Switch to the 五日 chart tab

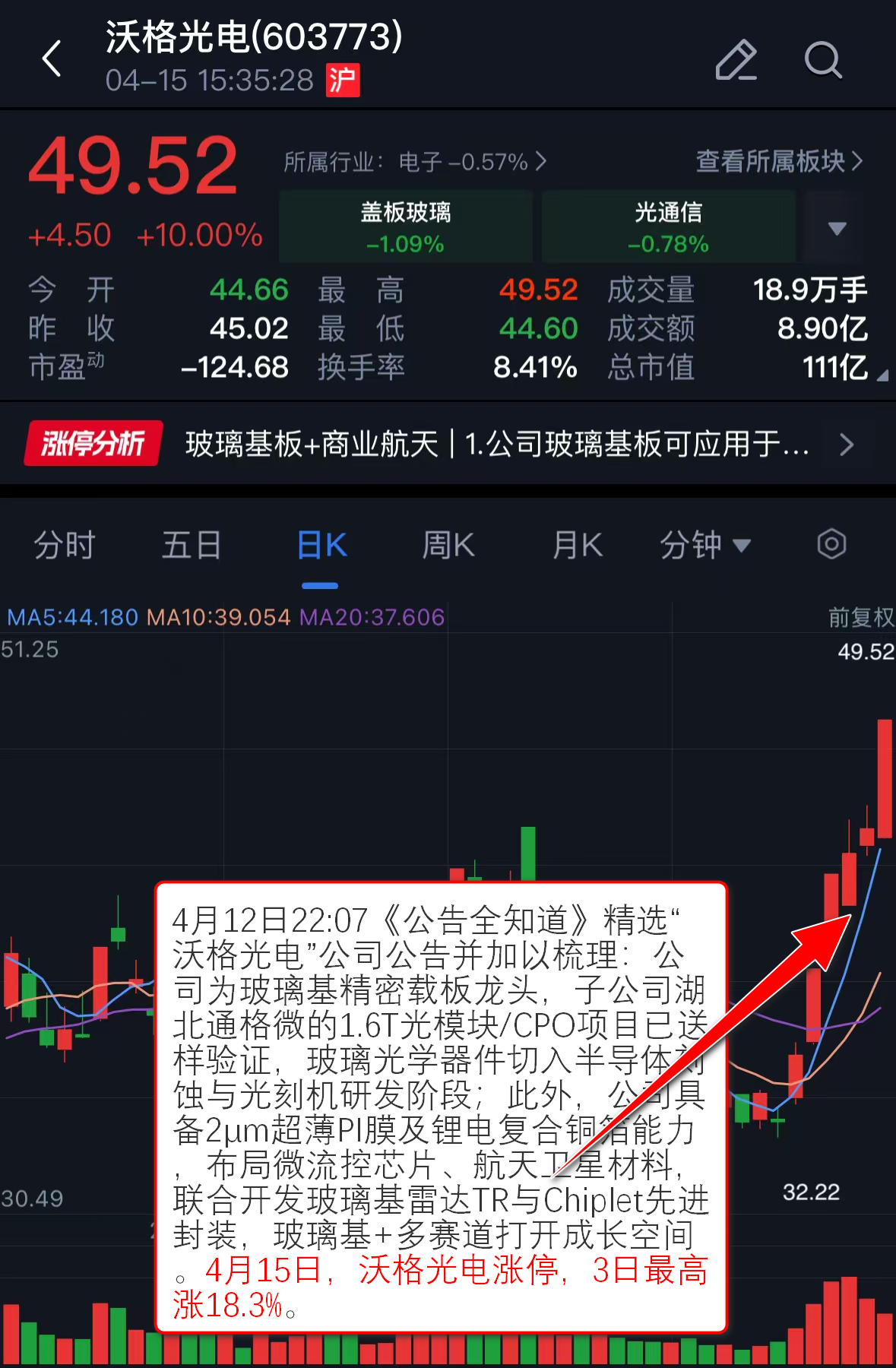(192, 545)
